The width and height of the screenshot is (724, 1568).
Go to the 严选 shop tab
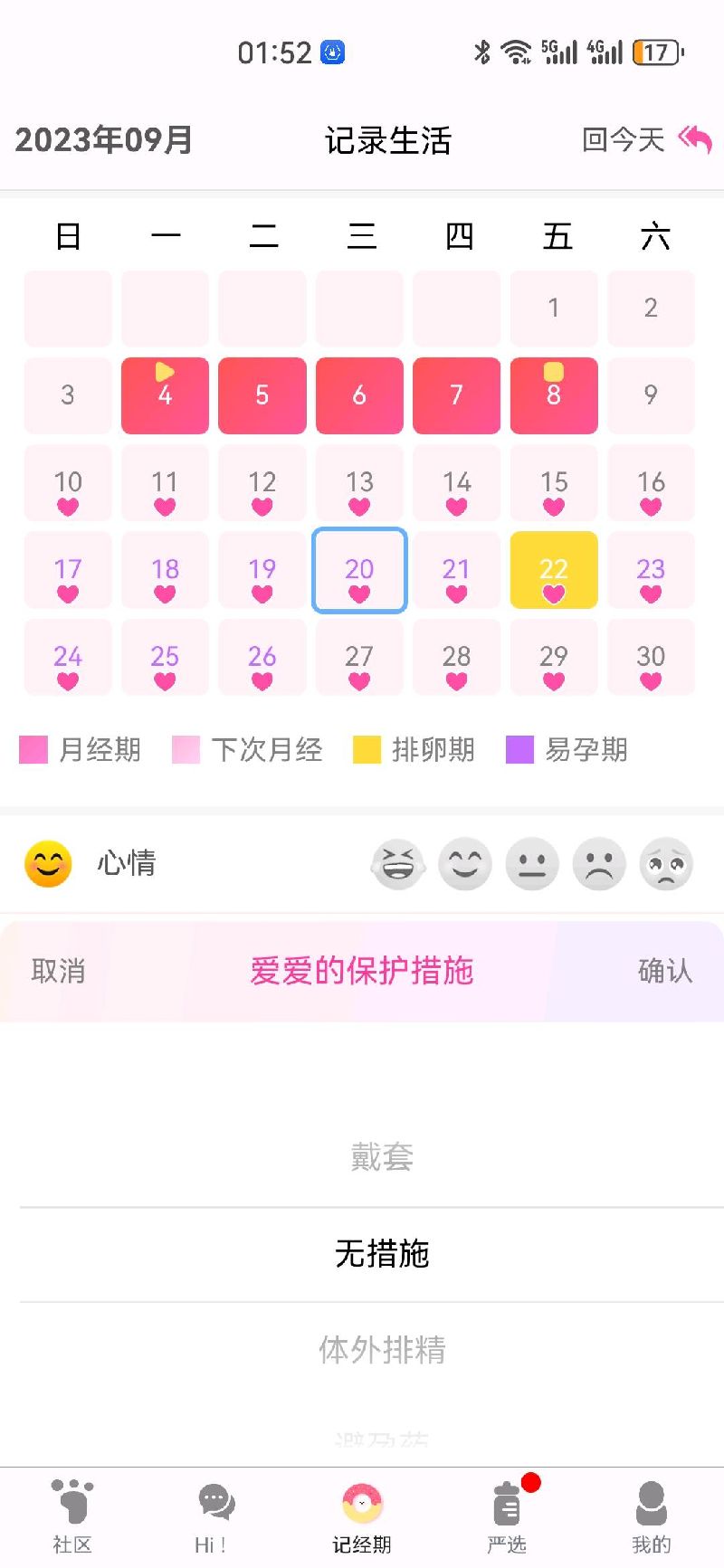(x=507, y=1516)
